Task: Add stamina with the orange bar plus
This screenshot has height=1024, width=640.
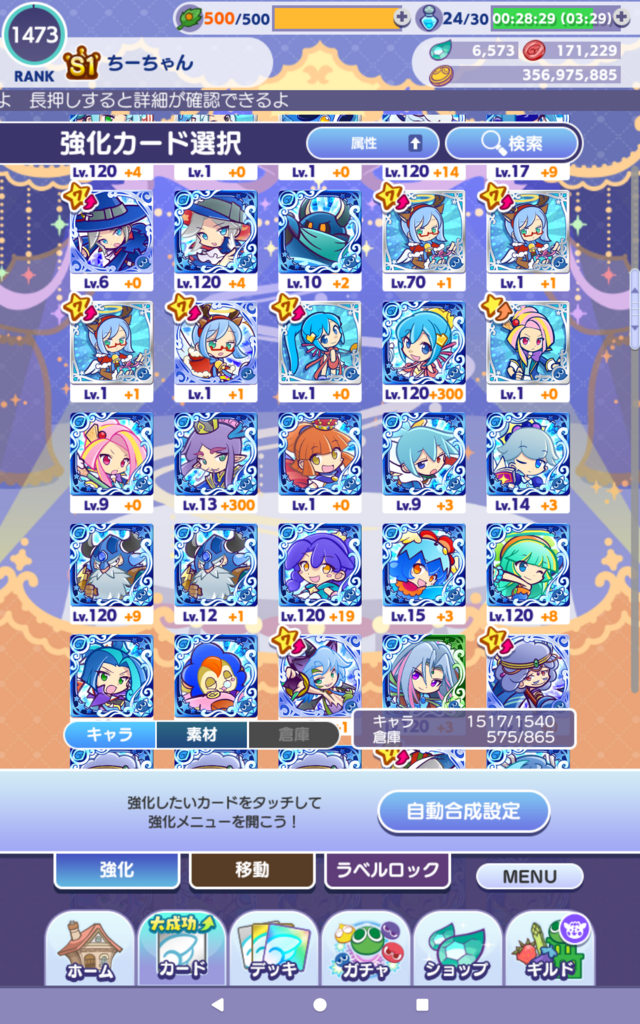Action: [x=402, y=18]
